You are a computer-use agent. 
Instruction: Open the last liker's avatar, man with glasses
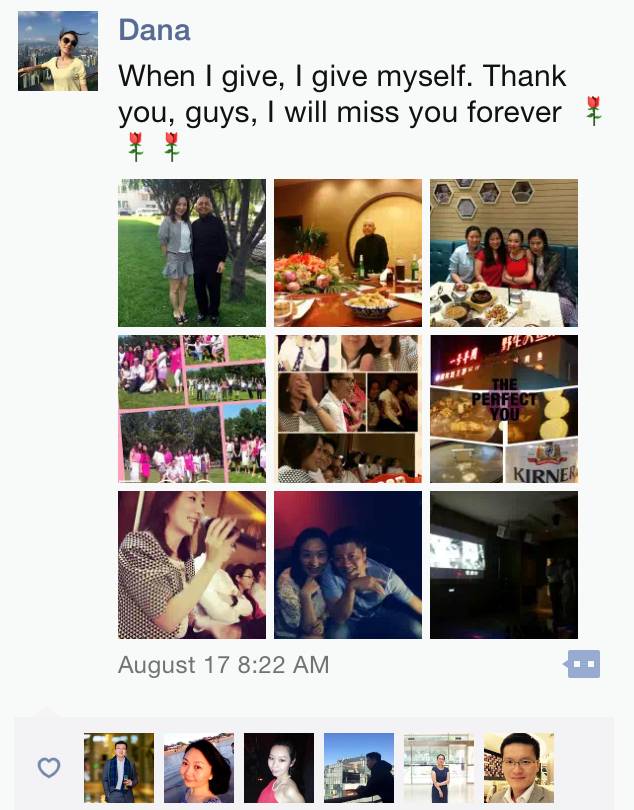[519, 768]
